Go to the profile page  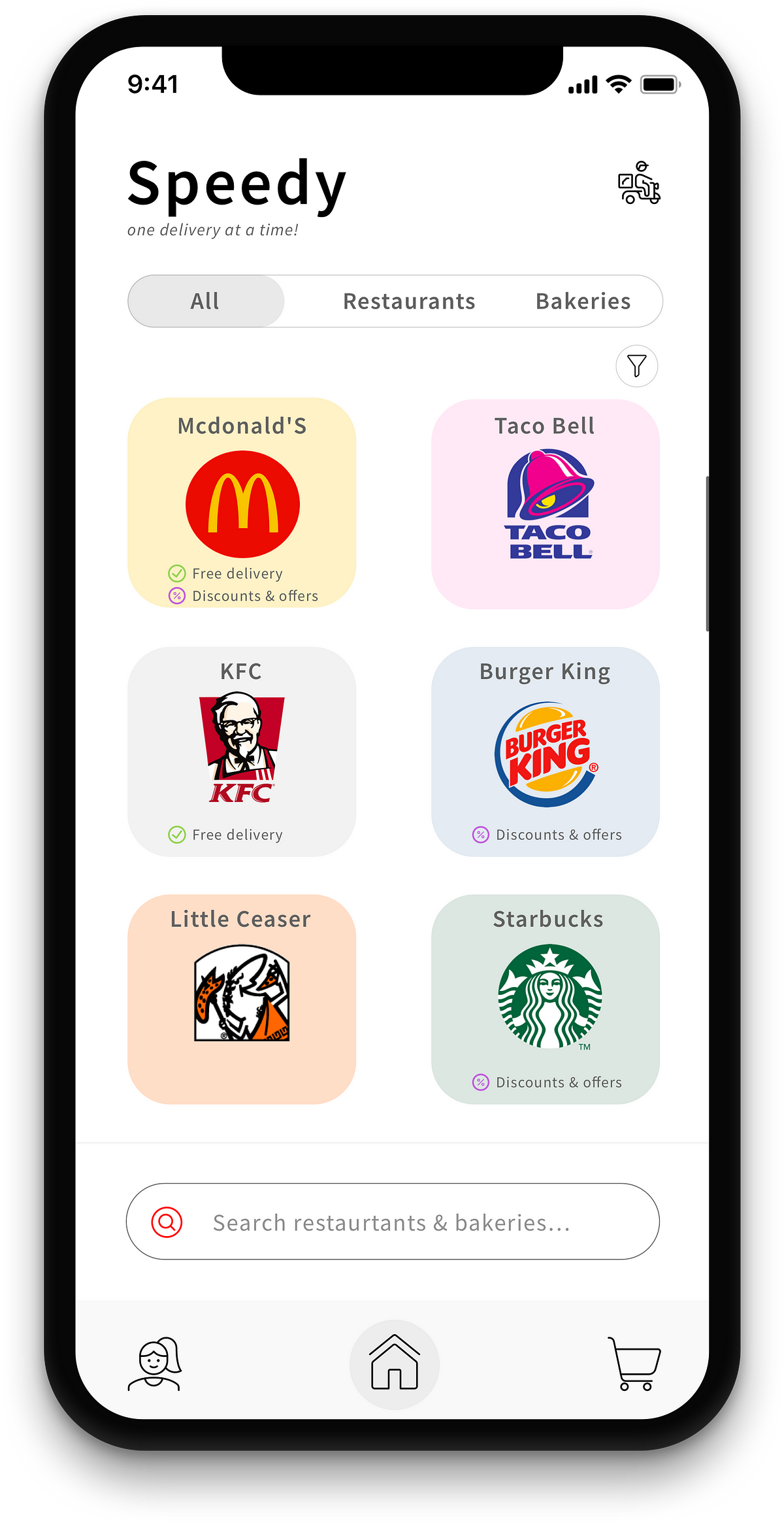(x=154, y=1364)
